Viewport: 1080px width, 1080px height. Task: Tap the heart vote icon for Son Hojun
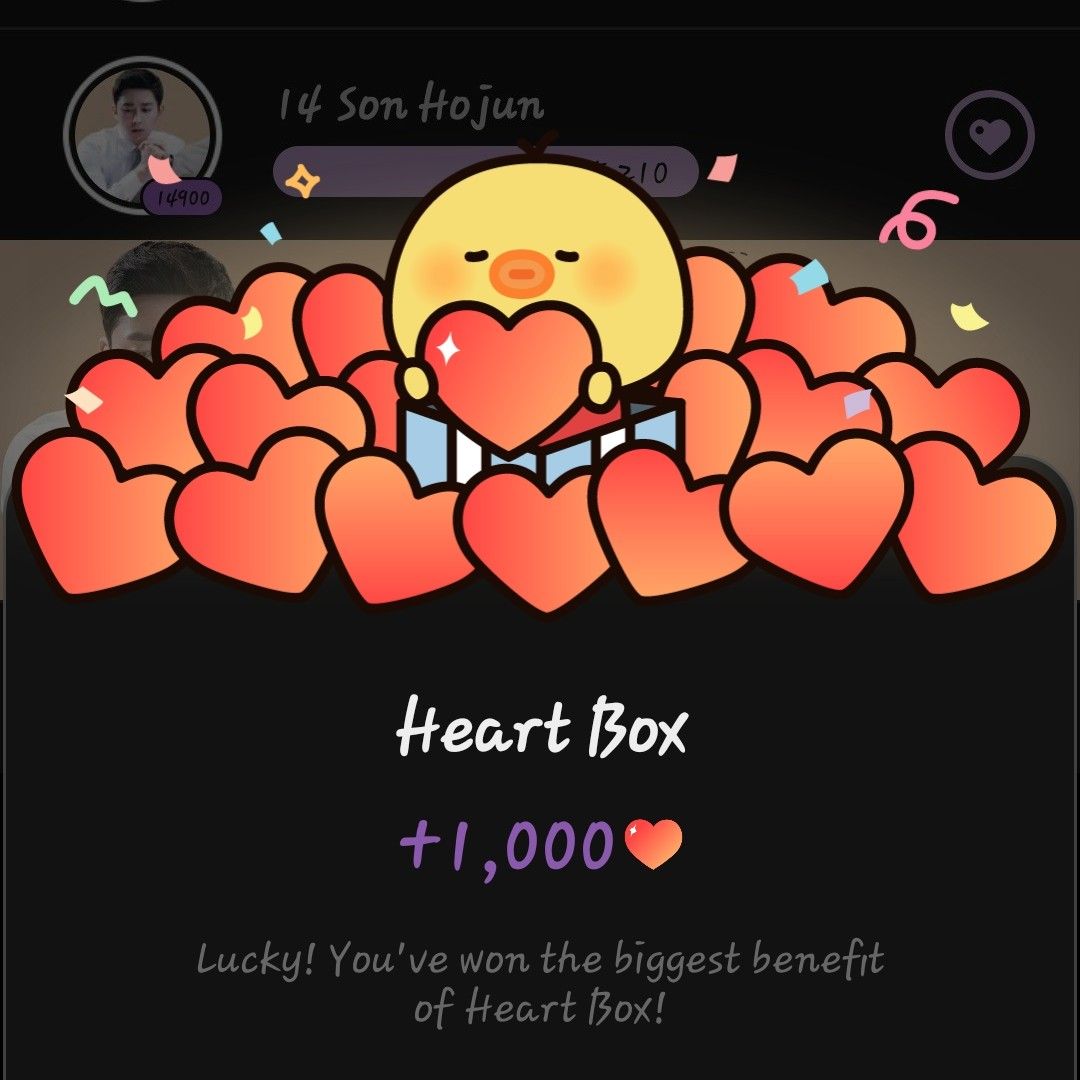pos(989,135)
